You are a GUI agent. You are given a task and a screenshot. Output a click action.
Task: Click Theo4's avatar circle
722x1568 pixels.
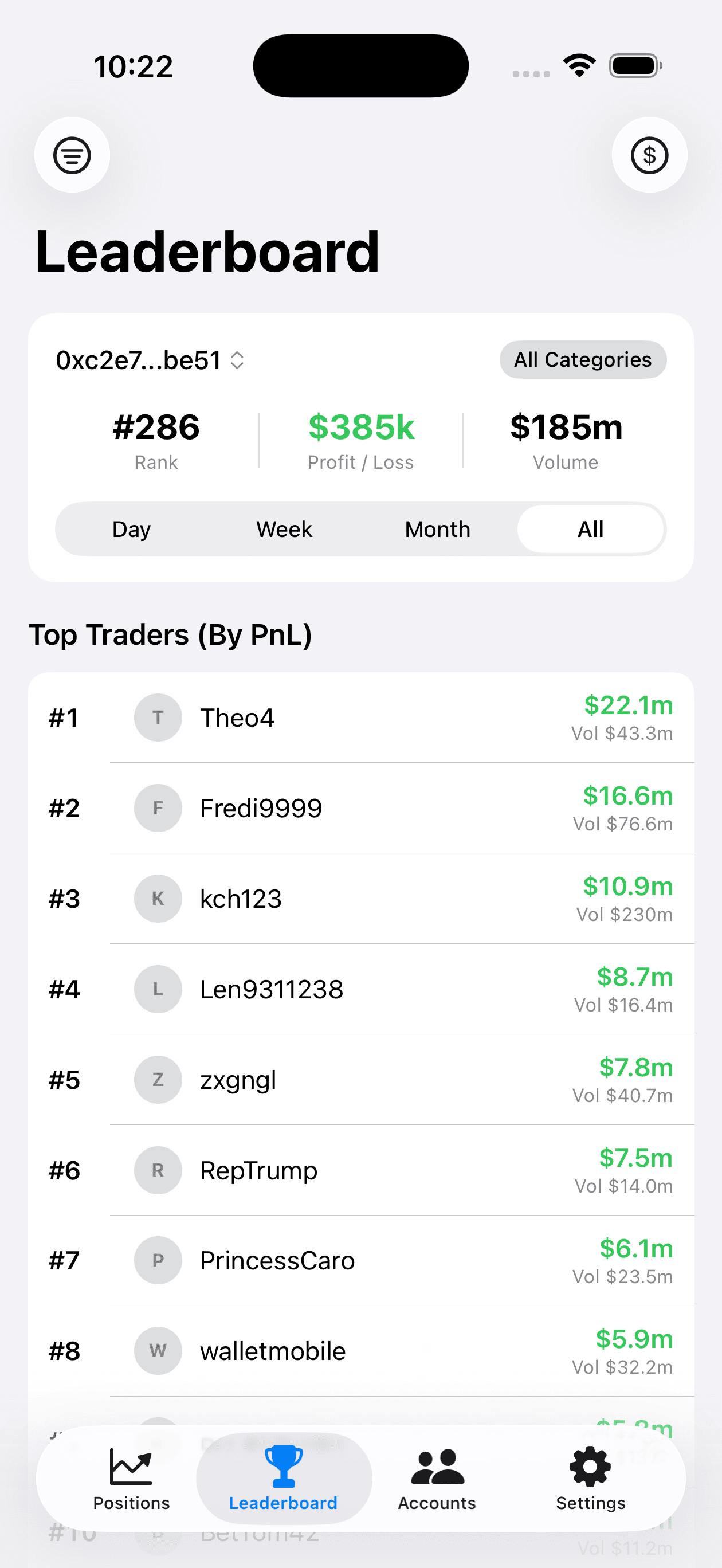click(158, 718)
